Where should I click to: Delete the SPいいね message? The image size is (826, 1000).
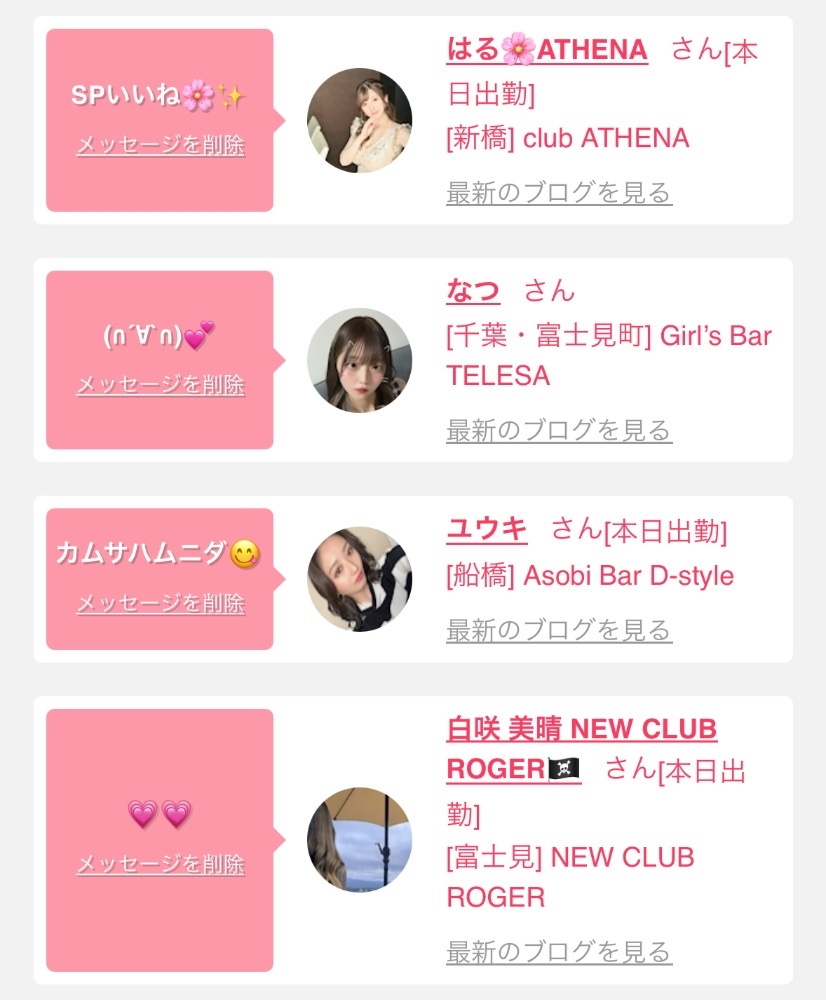(161, 145)
